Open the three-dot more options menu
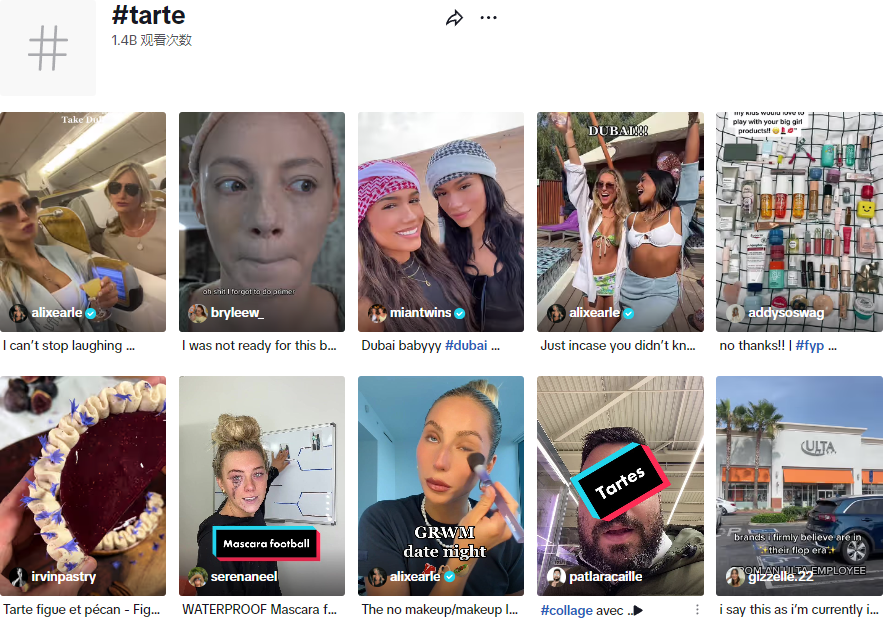This screenshot has width=889, height=621. (x=488, y=18)
